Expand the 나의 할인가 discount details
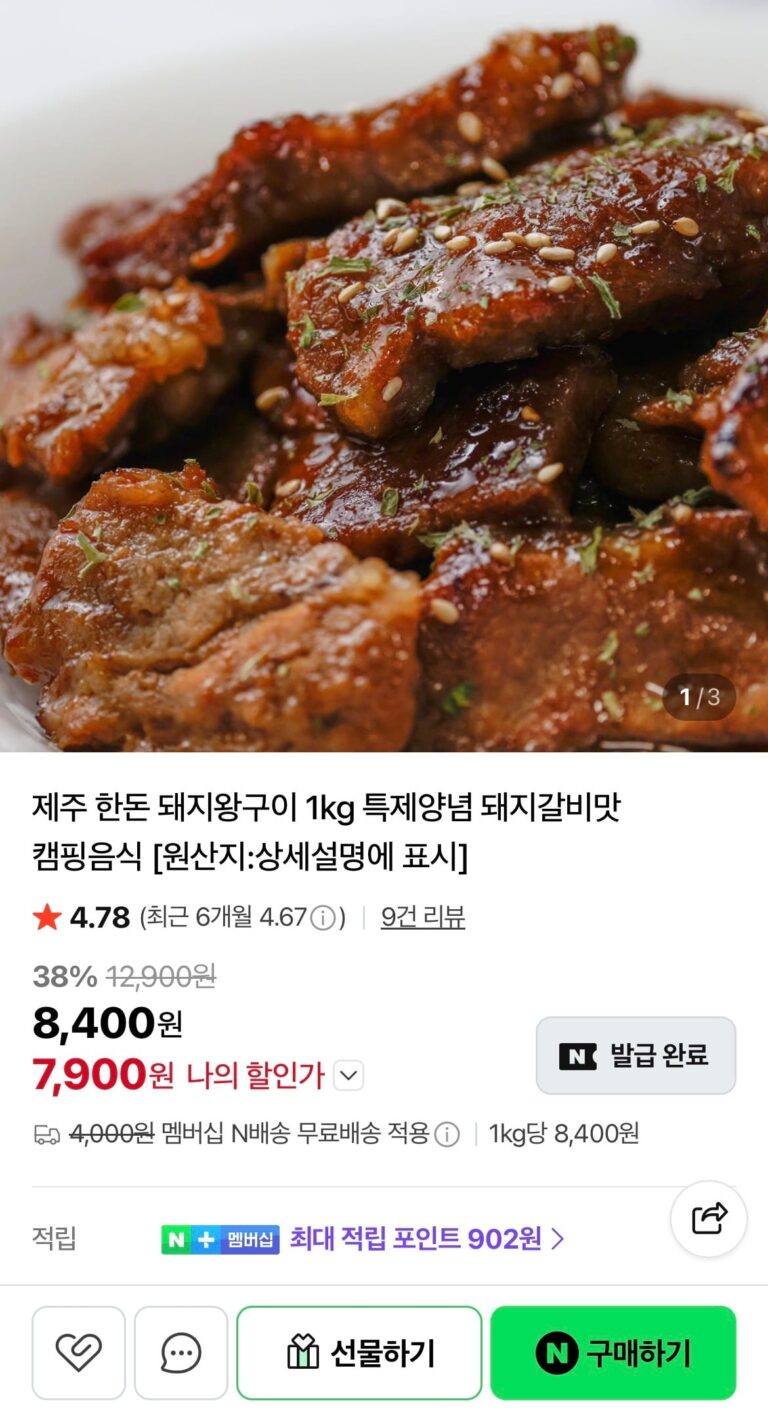The height and width of the screenshot is (1420, 768). pyautogui.click(x=348, y=1076)
